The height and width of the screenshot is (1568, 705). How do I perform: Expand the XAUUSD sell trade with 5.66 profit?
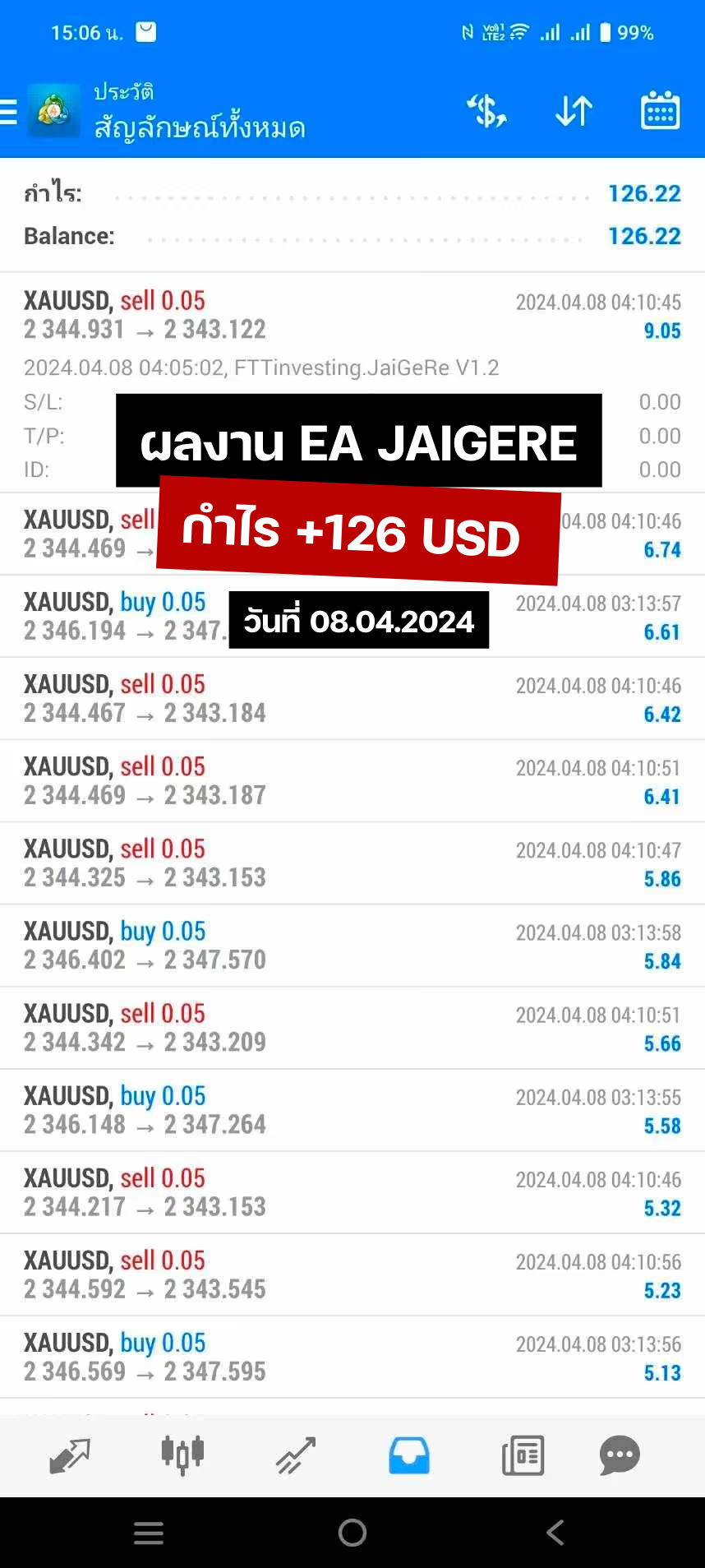click(352, 1028)
